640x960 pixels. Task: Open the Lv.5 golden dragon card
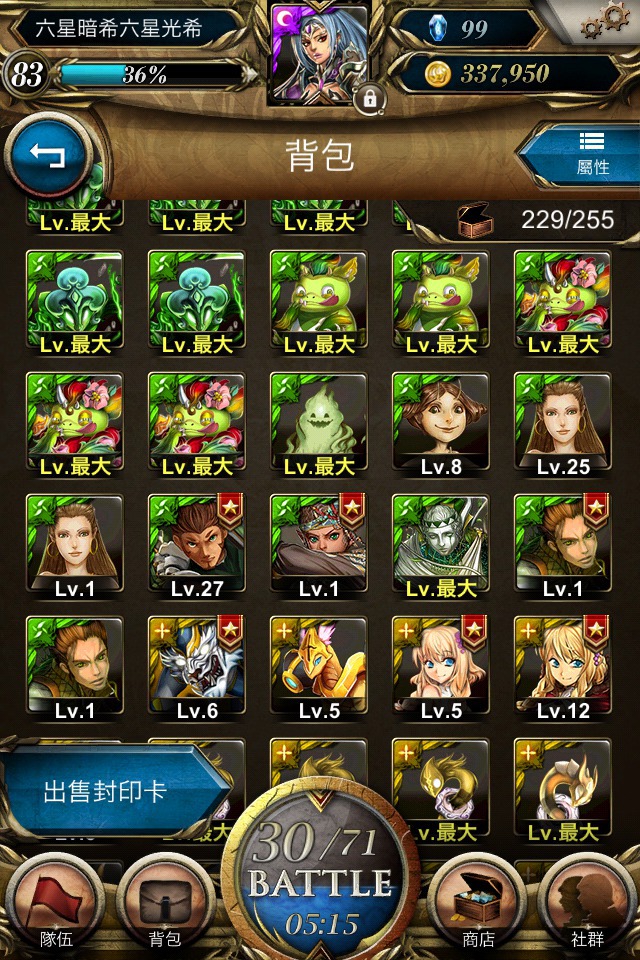coord(319,668)
